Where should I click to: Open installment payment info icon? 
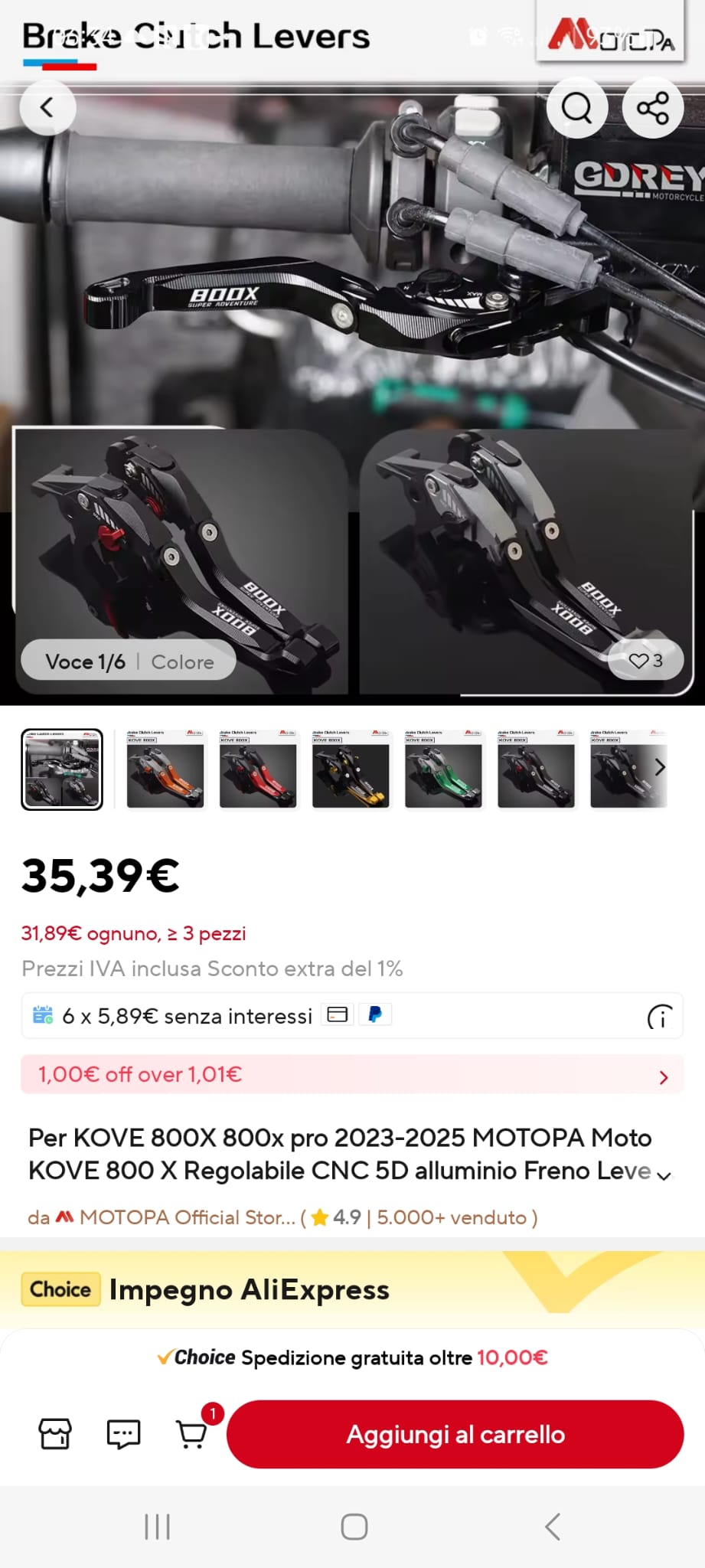pos(660,1017)
